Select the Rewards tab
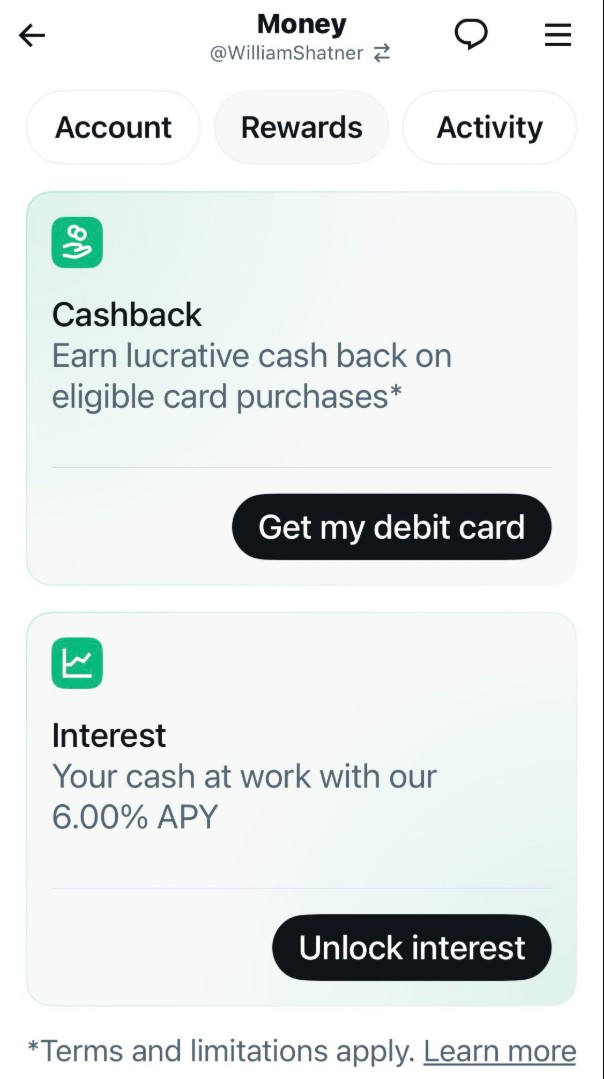 pyautogui.click(x=301, y=128)
